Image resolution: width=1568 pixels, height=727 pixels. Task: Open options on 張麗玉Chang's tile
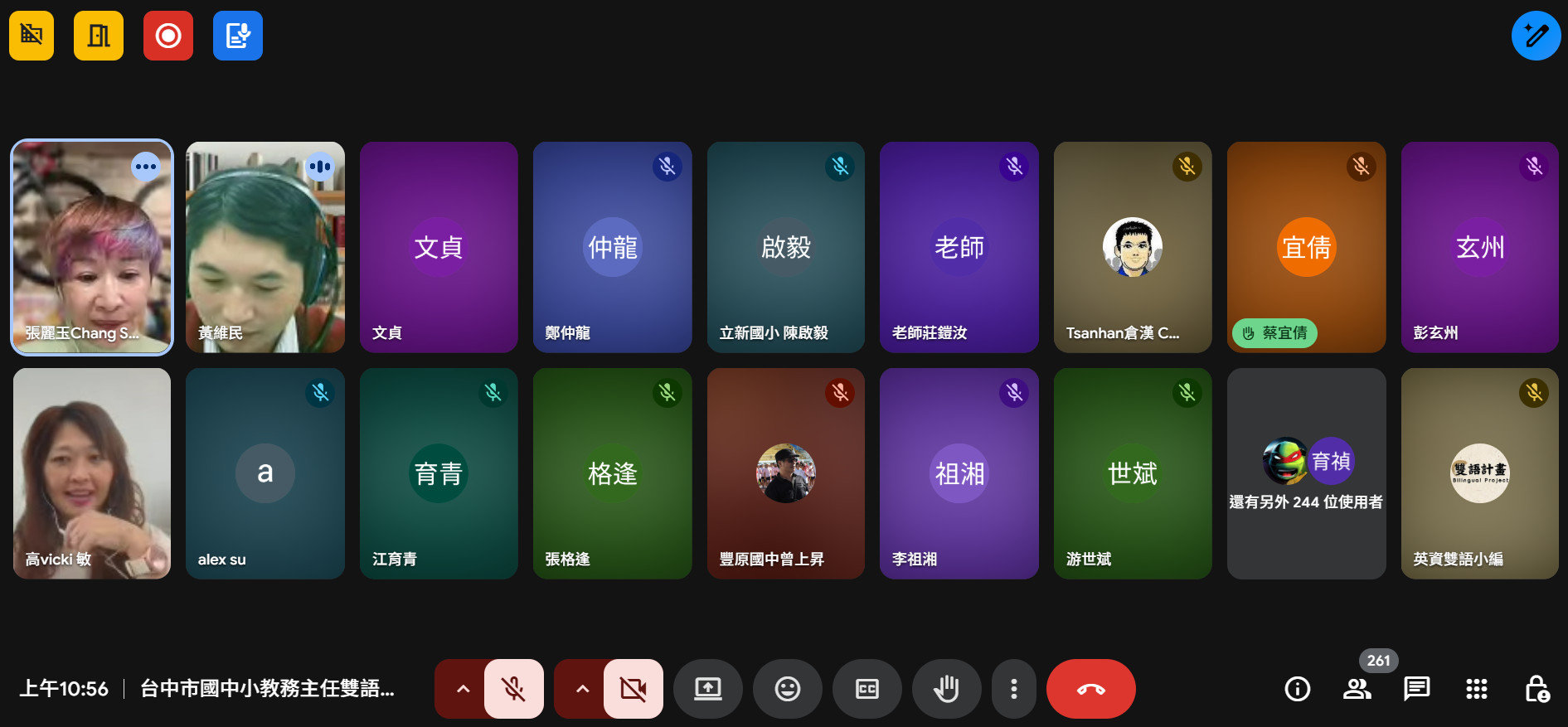pos(146,167)
